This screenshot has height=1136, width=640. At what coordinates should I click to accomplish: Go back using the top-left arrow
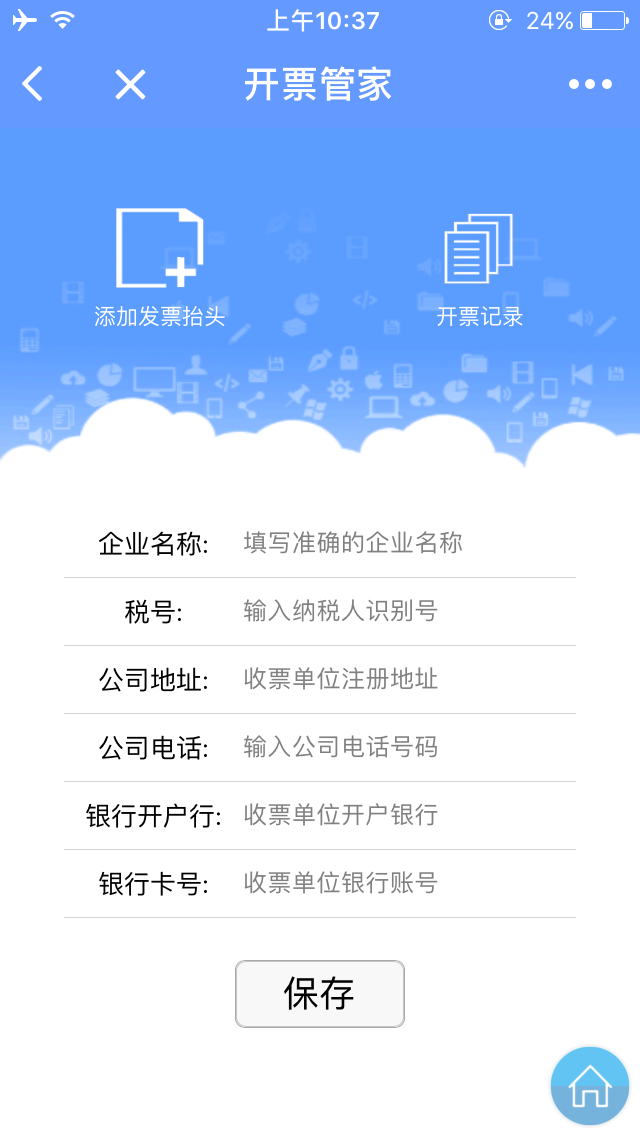pyautogui.click(x=33, y=85)
